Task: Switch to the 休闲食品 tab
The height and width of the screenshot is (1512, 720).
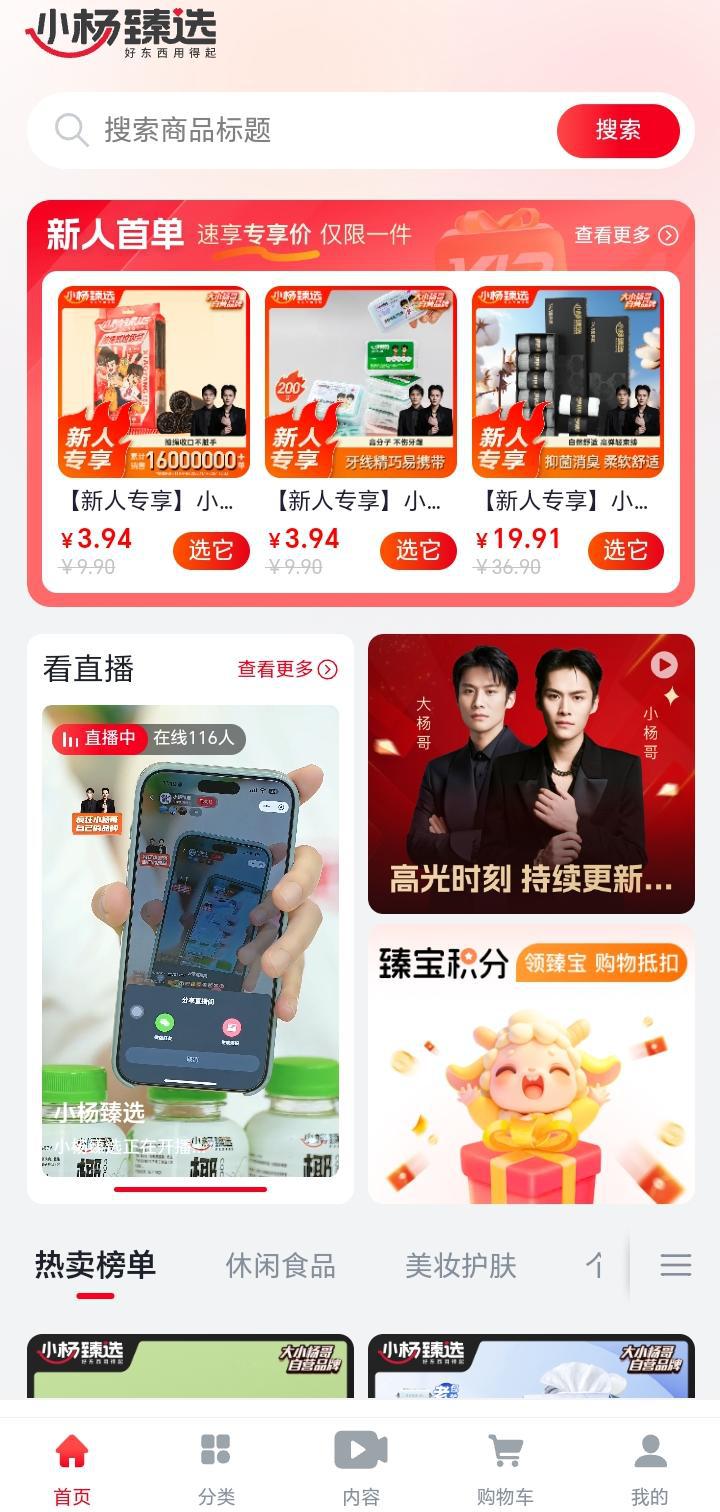Action: pos(280,1266)
